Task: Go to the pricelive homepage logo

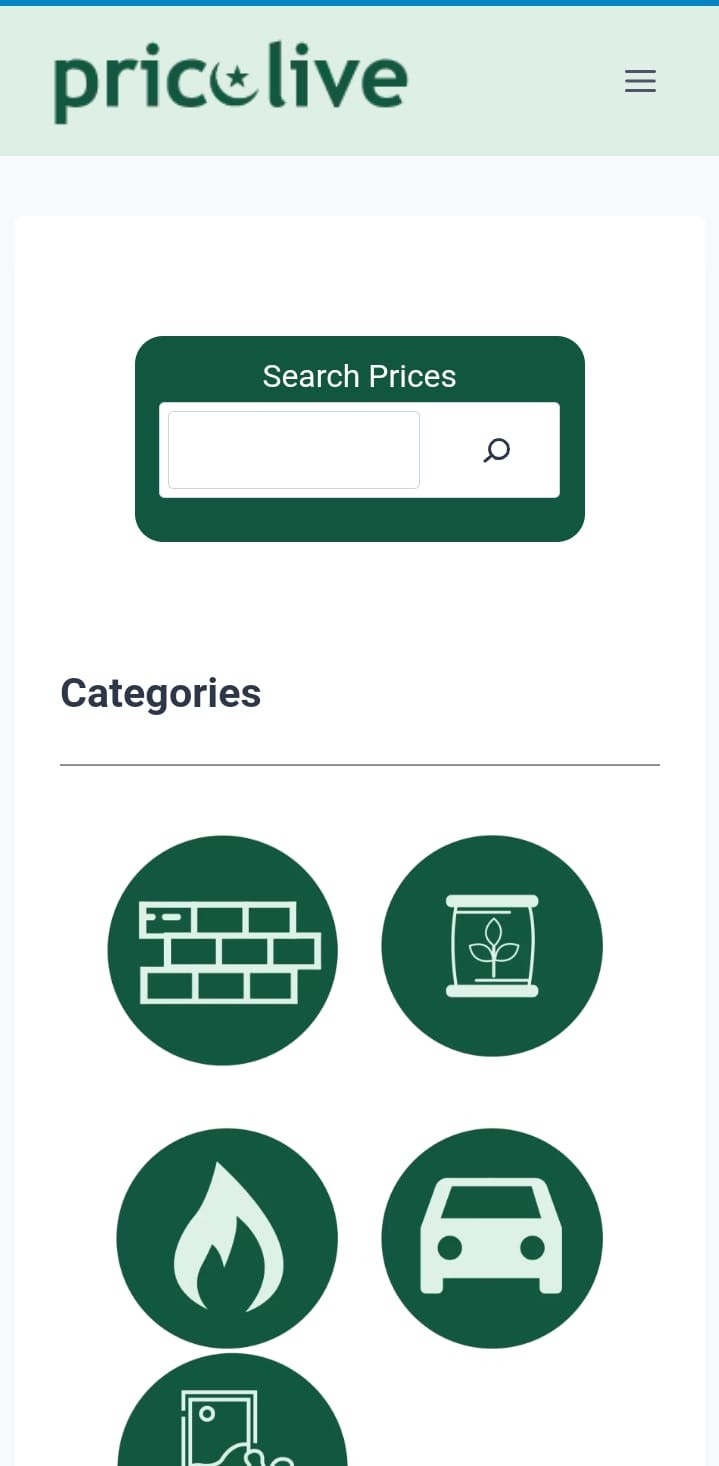Action: tap(230, 81)
